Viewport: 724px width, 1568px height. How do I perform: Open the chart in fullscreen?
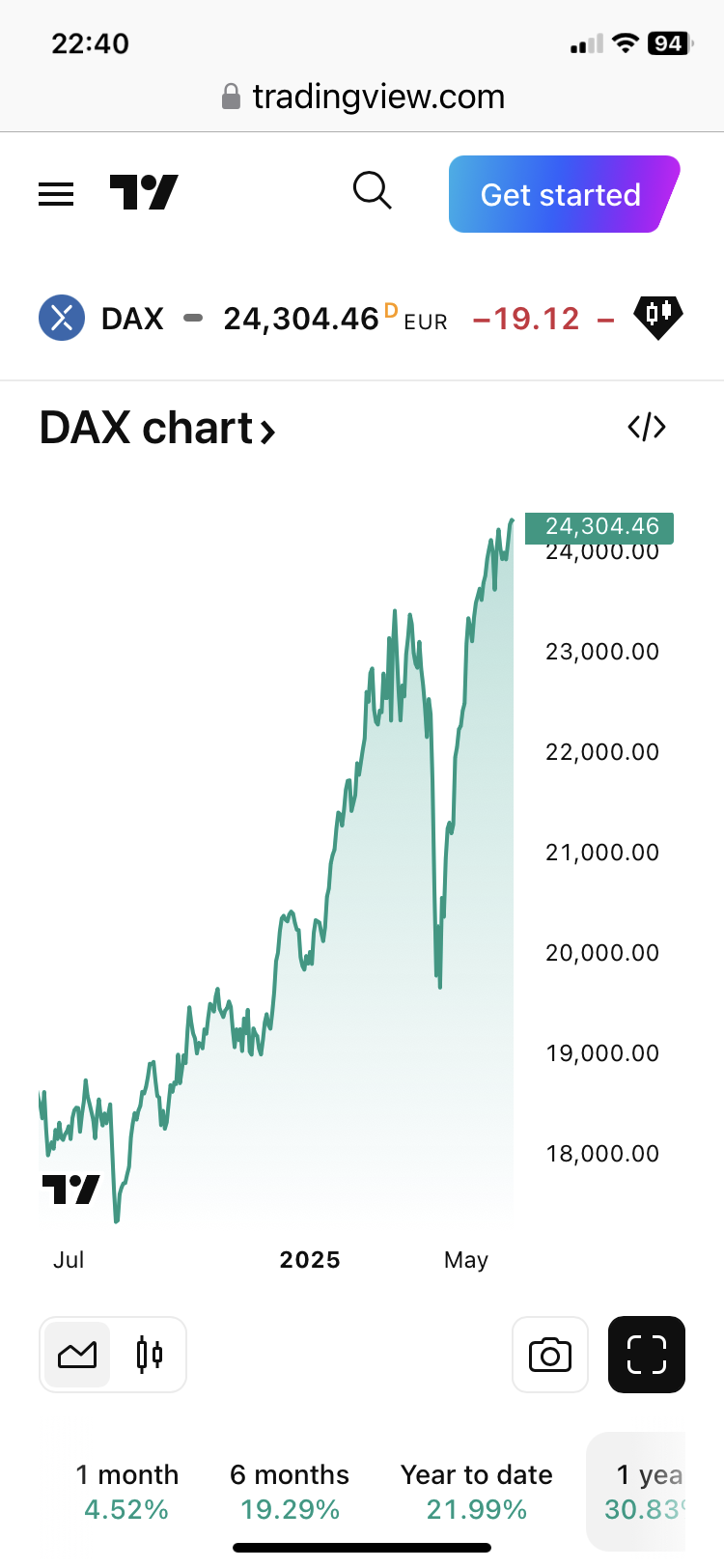click(x=646, y=1355)
